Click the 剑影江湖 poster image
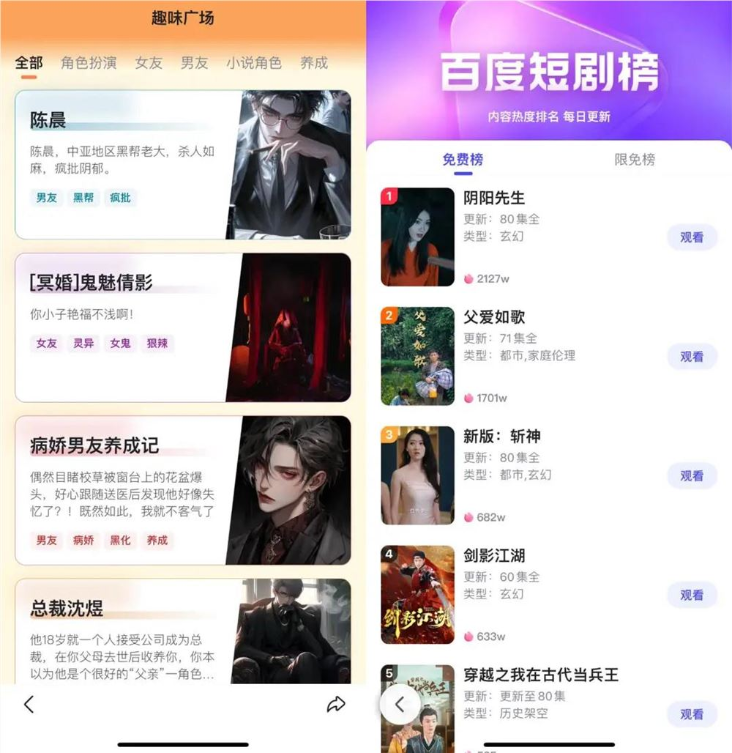Image resolution: width=732 pixels, height=753 pixels. click(x=416, y=591)
